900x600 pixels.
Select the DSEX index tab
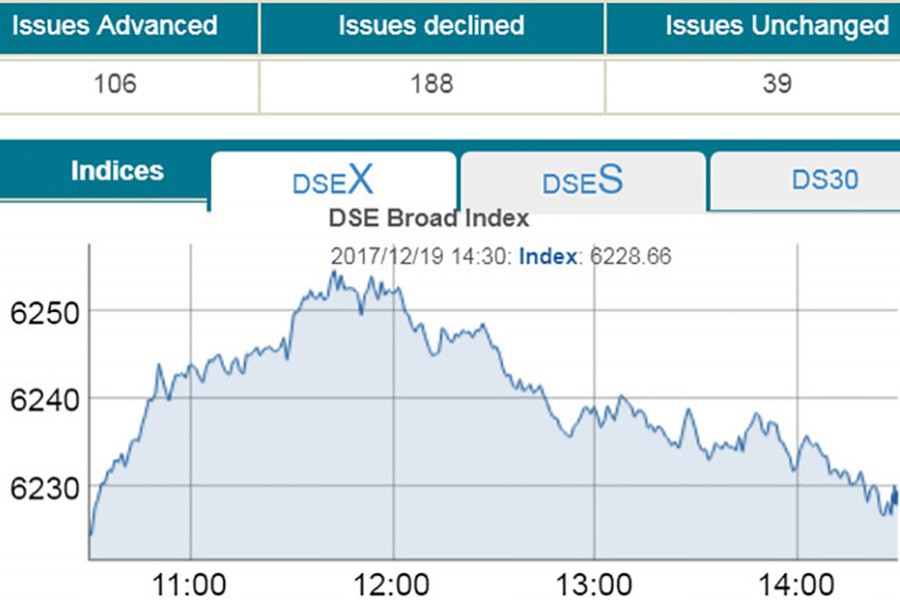[333, 181]
